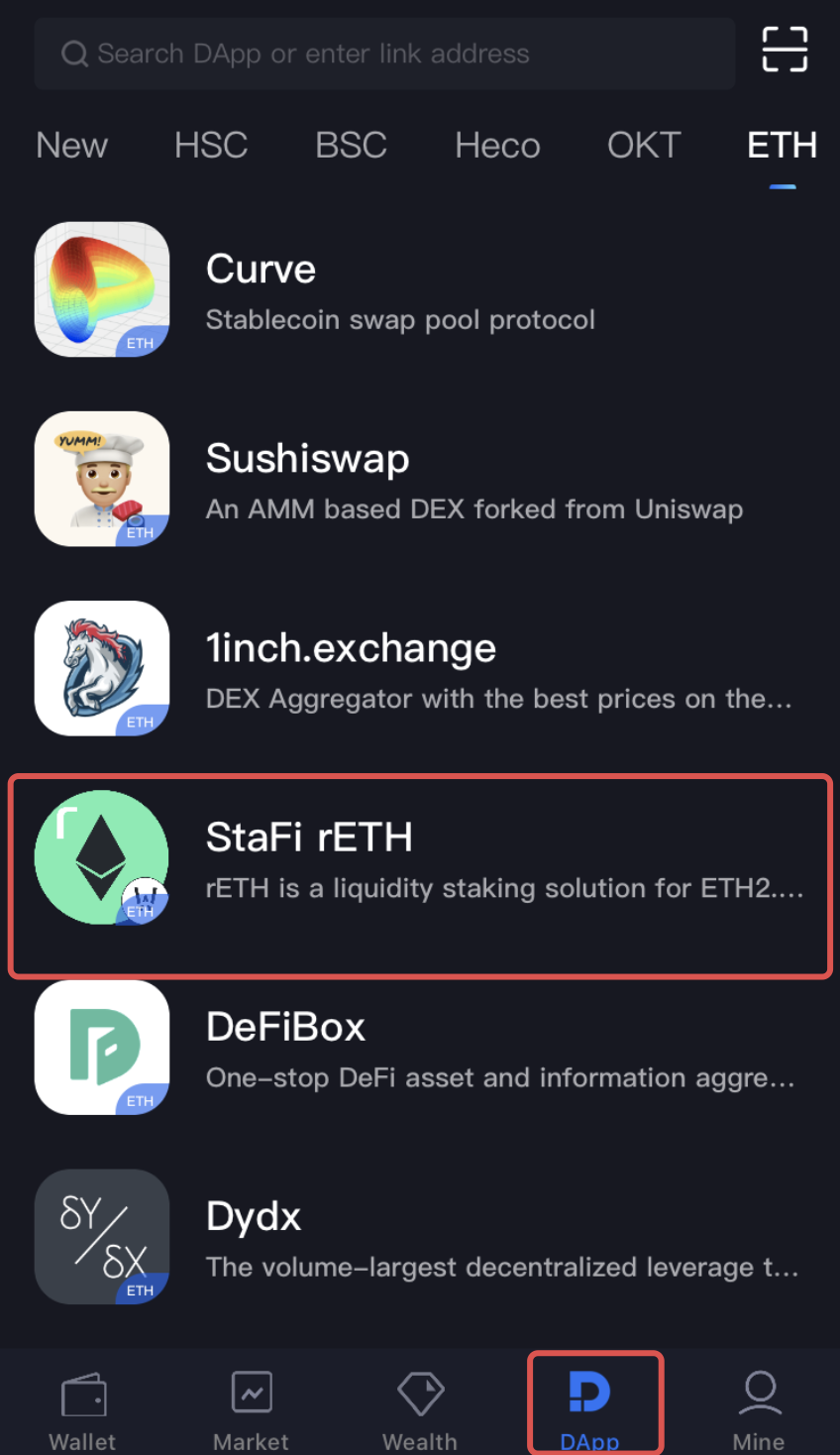Screen dimensions: 840x1455
Task: Tap the Search DApp field
Action: tap(384, 54)
